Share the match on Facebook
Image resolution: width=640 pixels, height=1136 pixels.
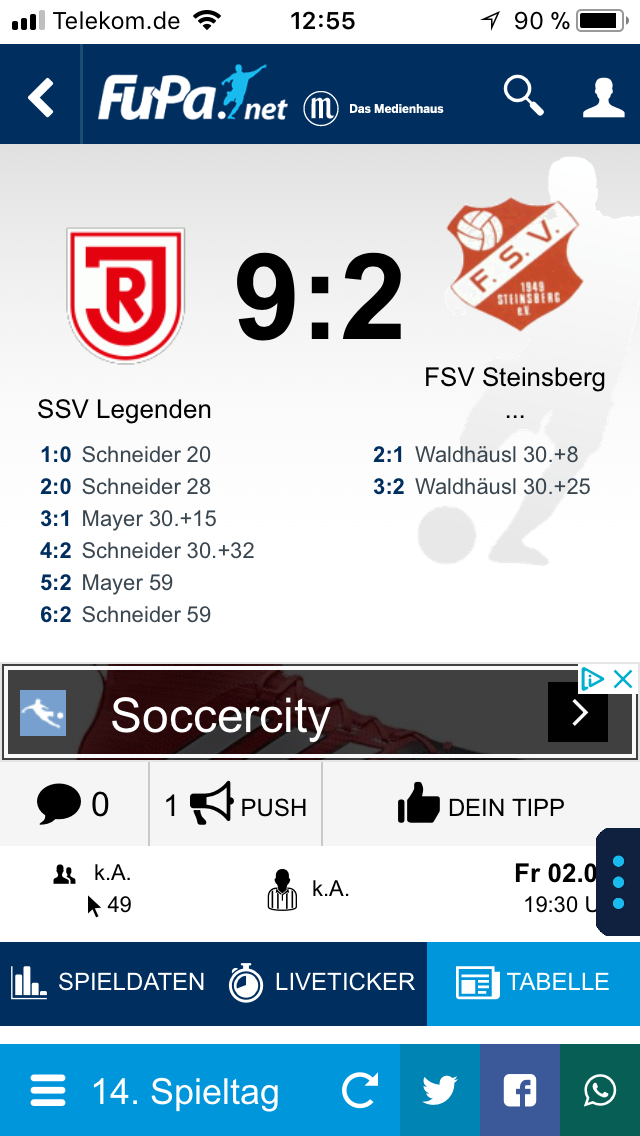[520, 1091]
